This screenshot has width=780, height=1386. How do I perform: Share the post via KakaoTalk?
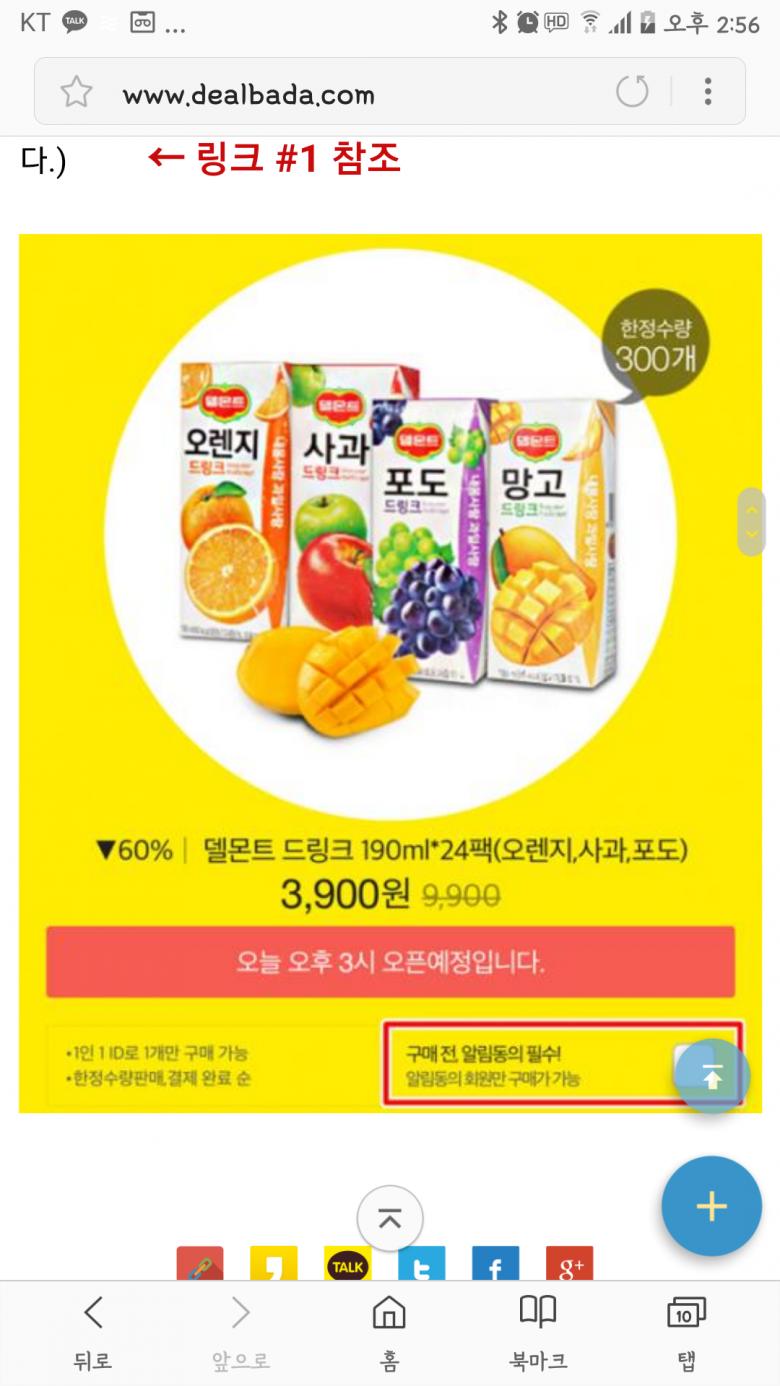[348, 1264]
